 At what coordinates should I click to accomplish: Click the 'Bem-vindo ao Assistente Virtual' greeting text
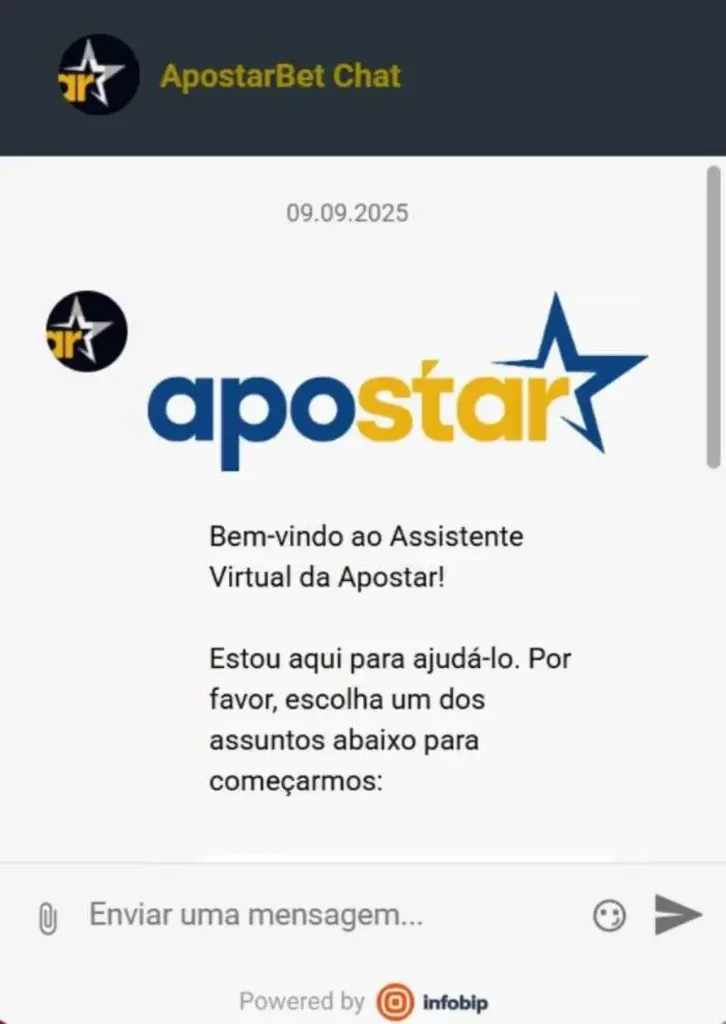tap(366, 557)
